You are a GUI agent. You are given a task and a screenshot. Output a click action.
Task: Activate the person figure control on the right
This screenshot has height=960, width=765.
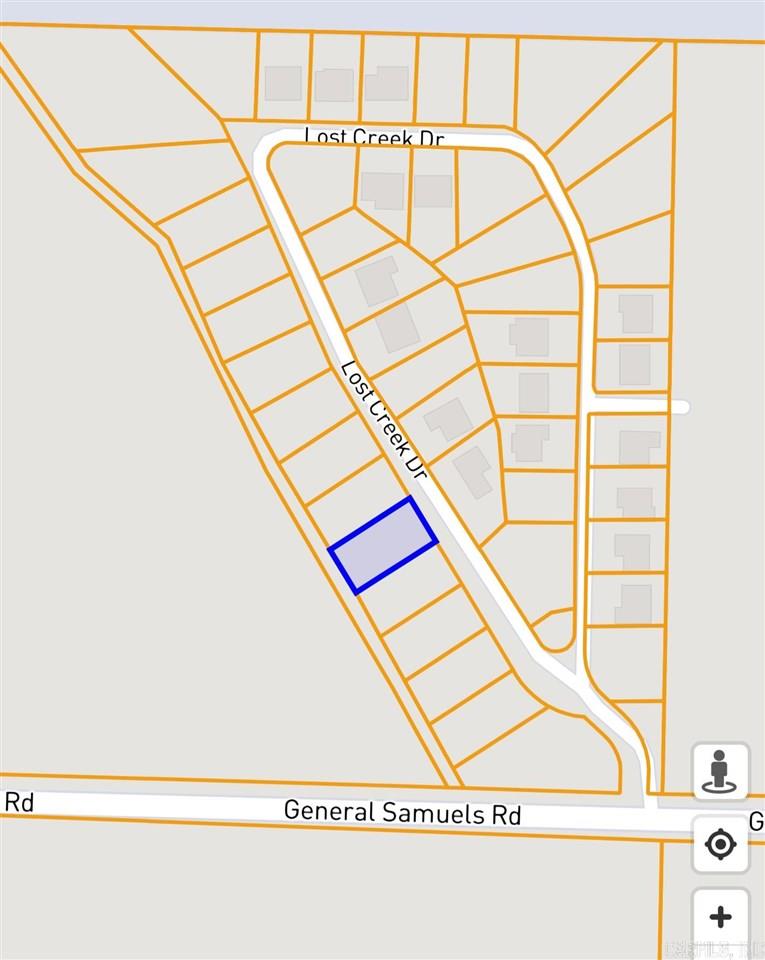(720, 770)
